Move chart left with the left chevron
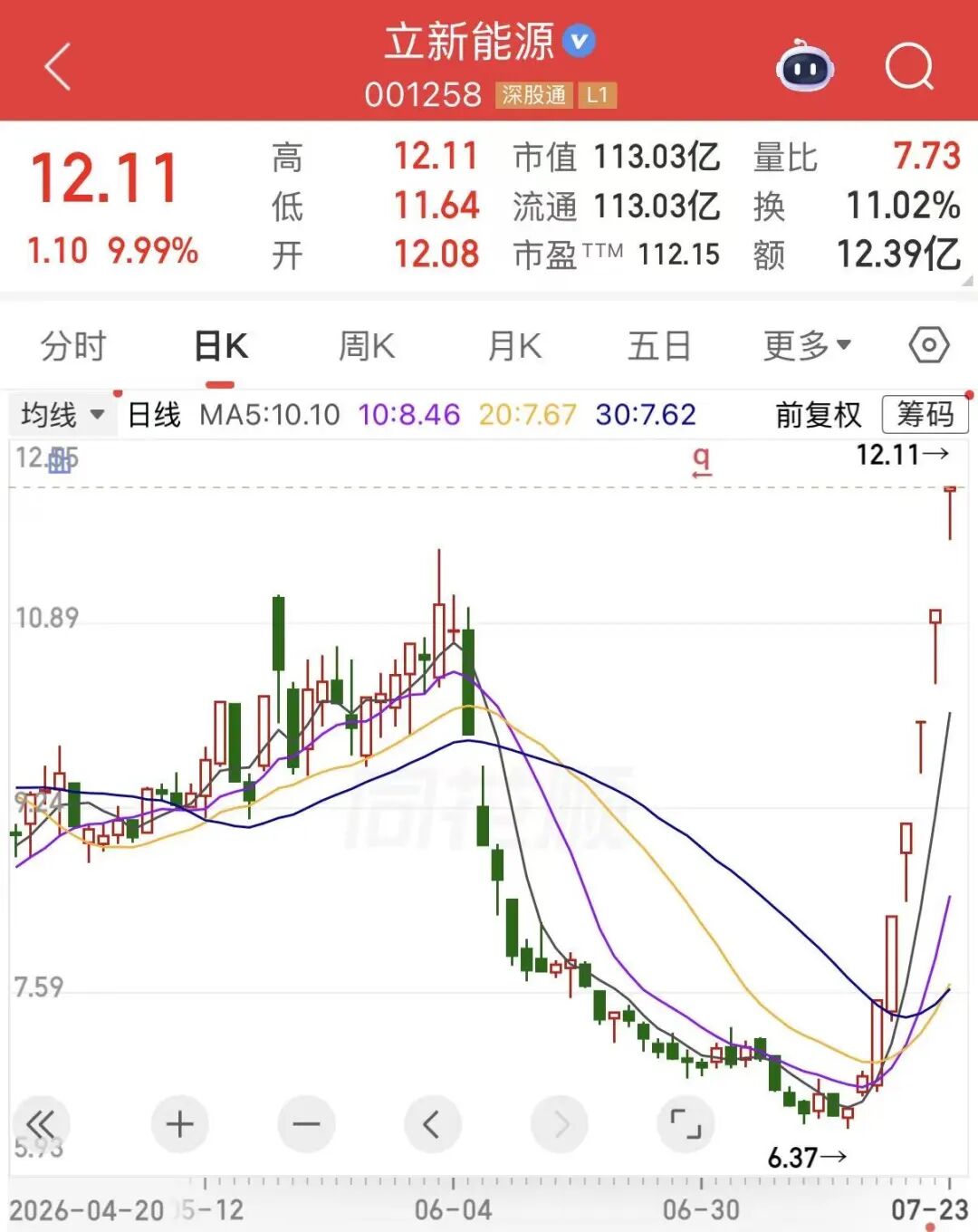Image resolution: width=978 pixels, height=1232 pixels. pyautogui.click(x=433, y=1124)
